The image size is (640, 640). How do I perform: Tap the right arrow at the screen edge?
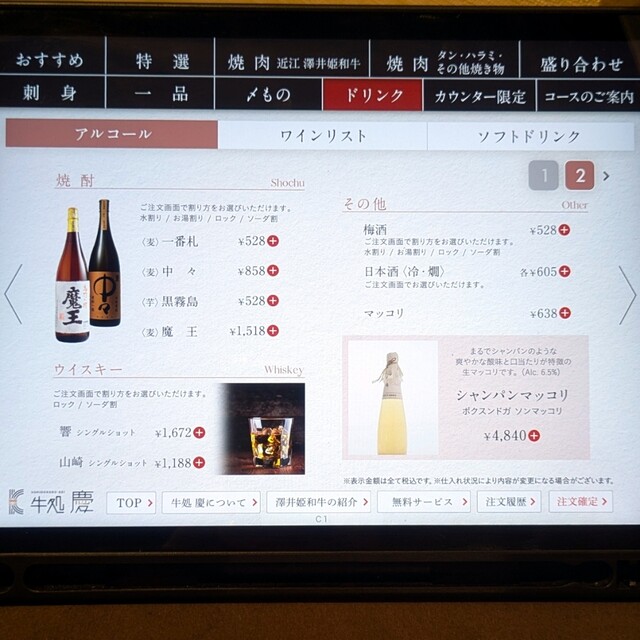tap(626, 295)
